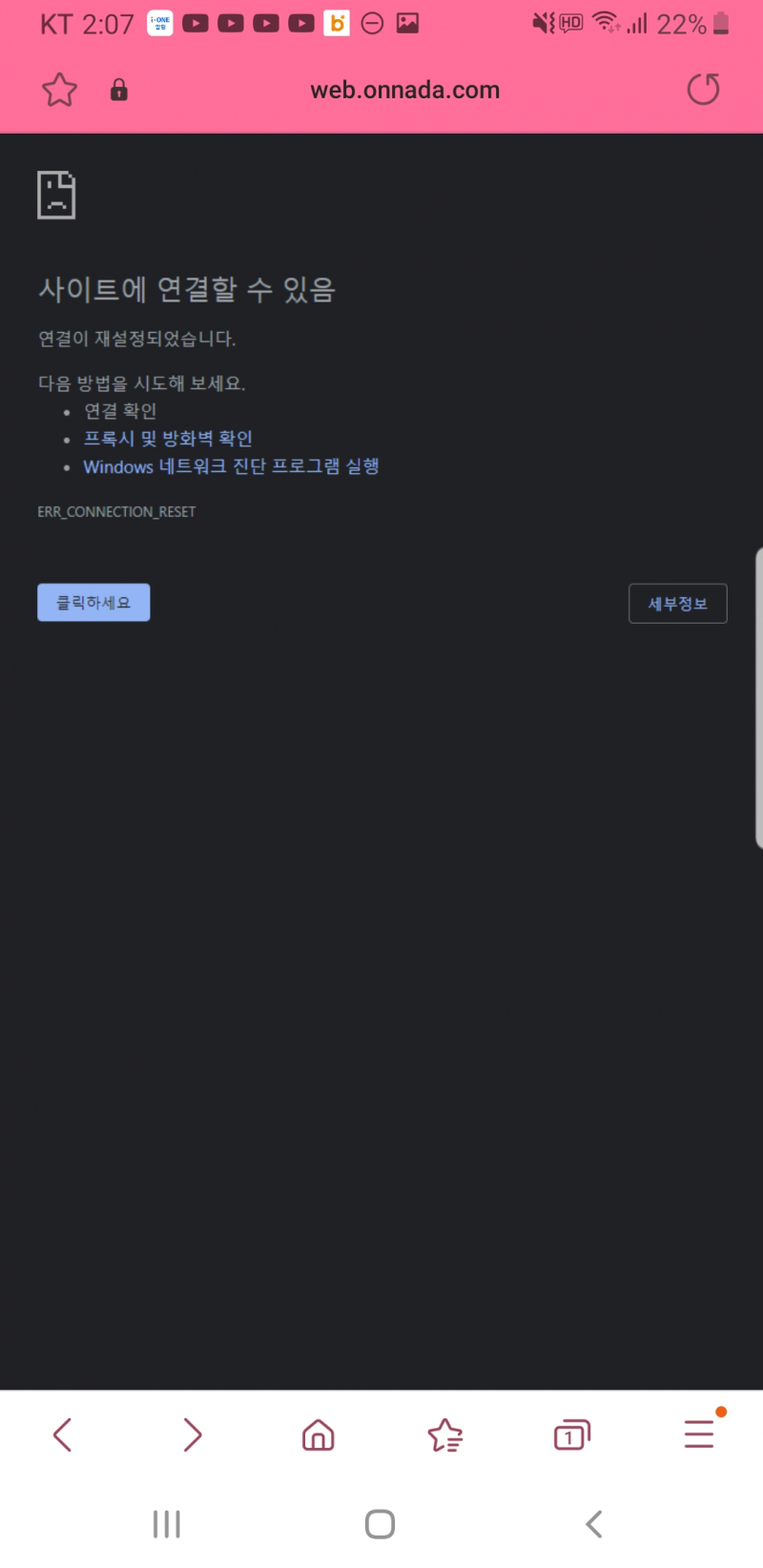The height and width of the screenshot is (1568, 763).
Task: Open the 프록시 및 방화벽 확인 link
Action: [x=168, y=439]
